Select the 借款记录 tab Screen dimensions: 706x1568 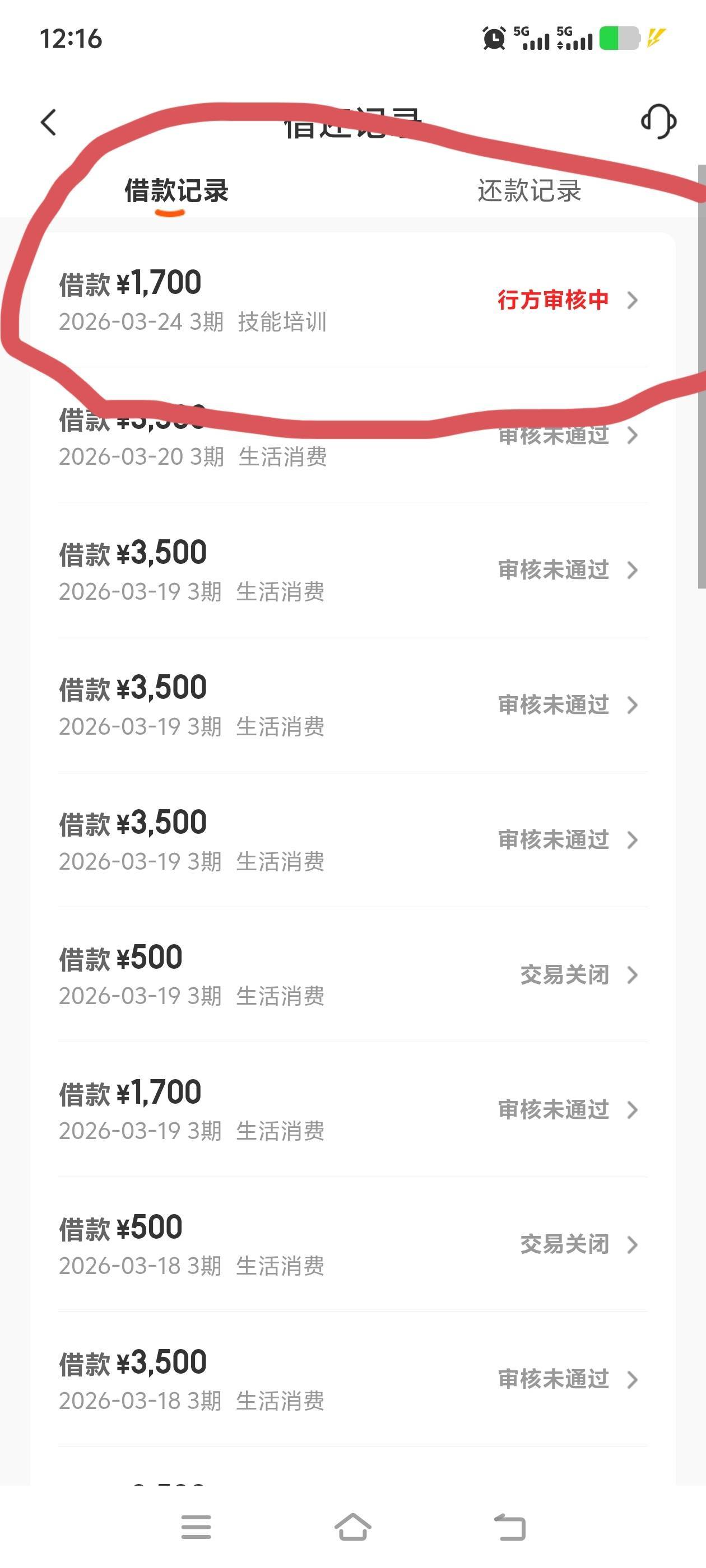(176, 190)
